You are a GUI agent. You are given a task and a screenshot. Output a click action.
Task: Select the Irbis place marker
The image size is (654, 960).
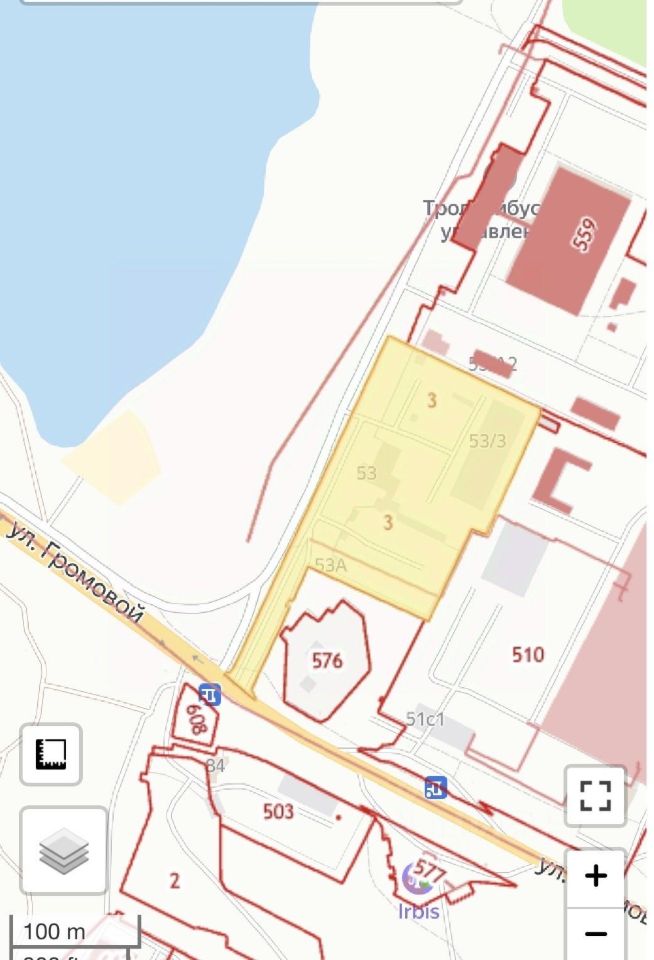point(416,879)
